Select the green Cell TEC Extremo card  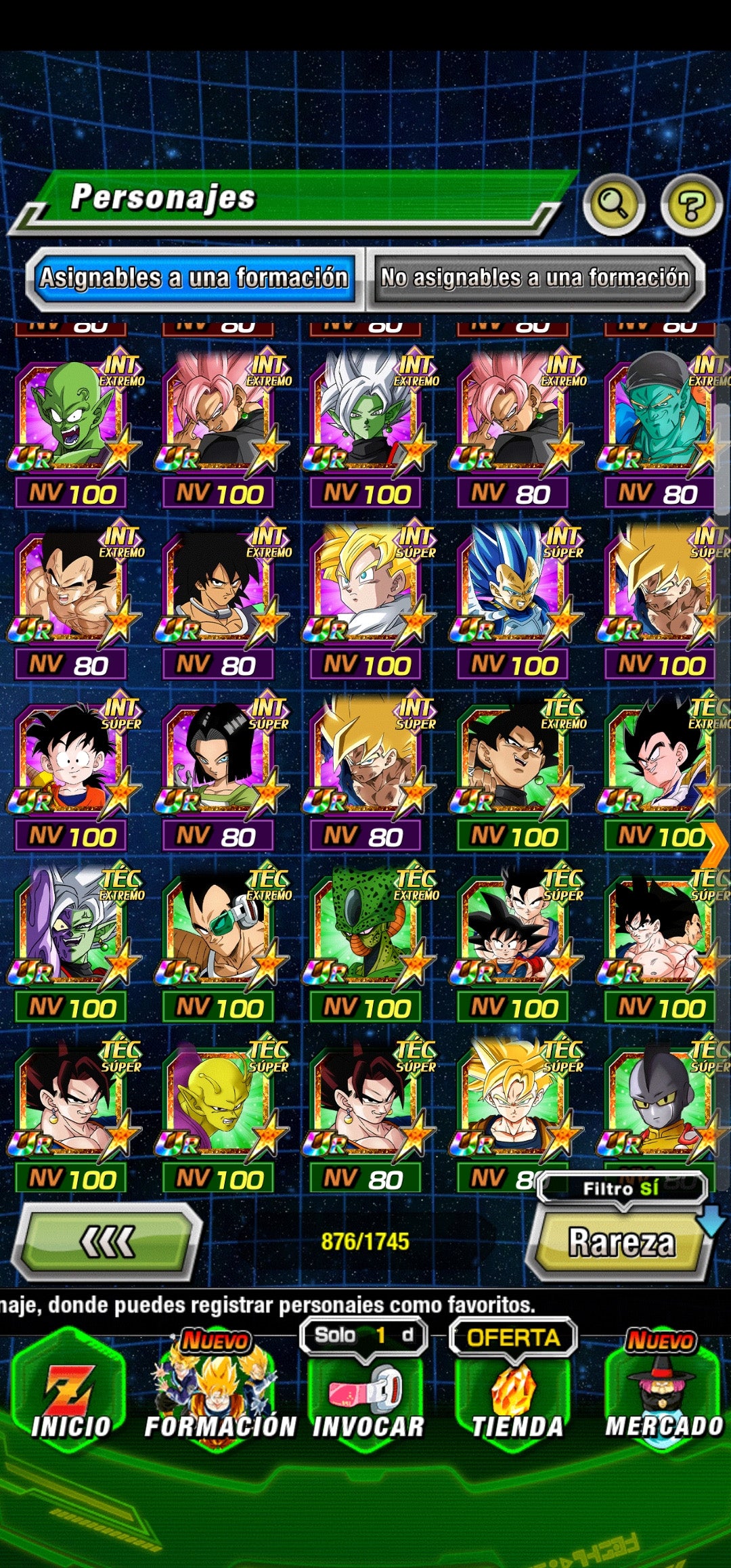pyautogui.click(x=365, y=928)
